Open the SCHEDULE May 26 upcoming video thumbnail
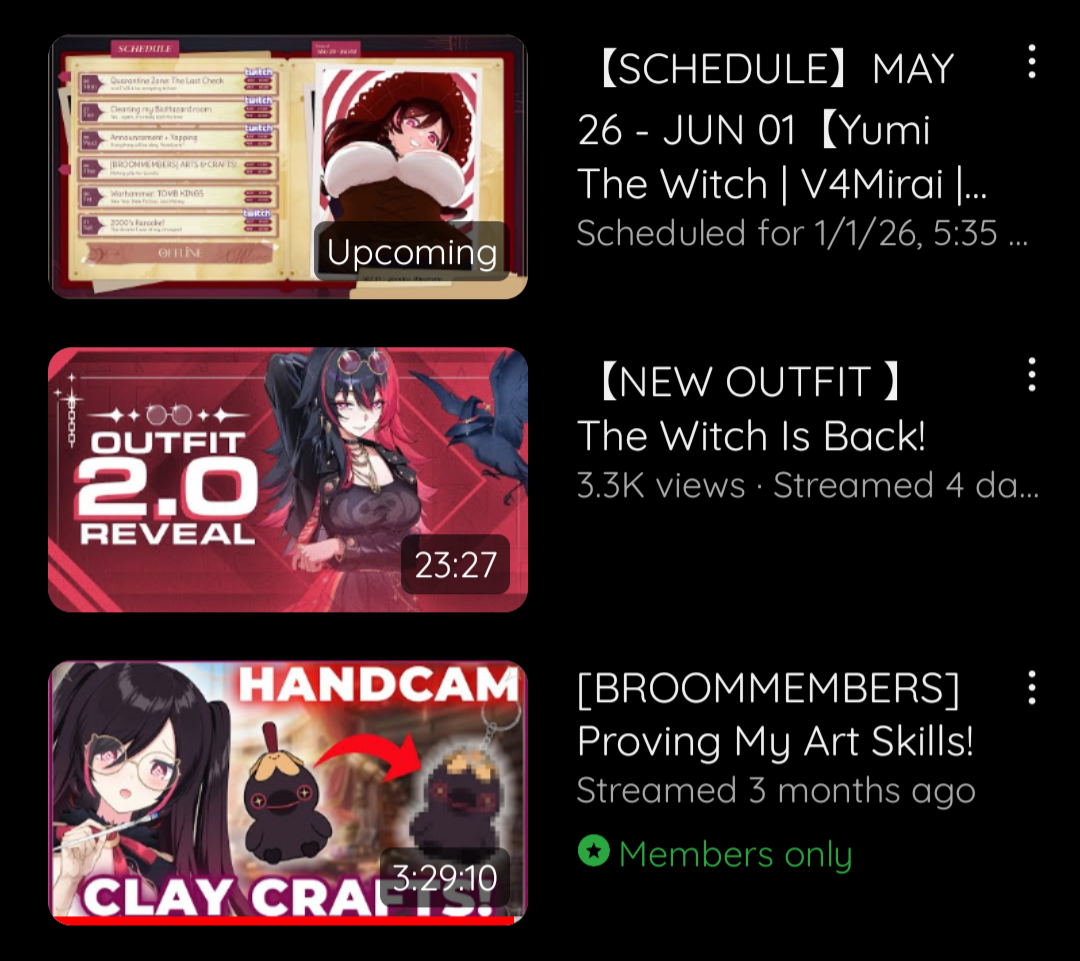Viewport: 1080px width, 961px height. click(x=288, y=167)
